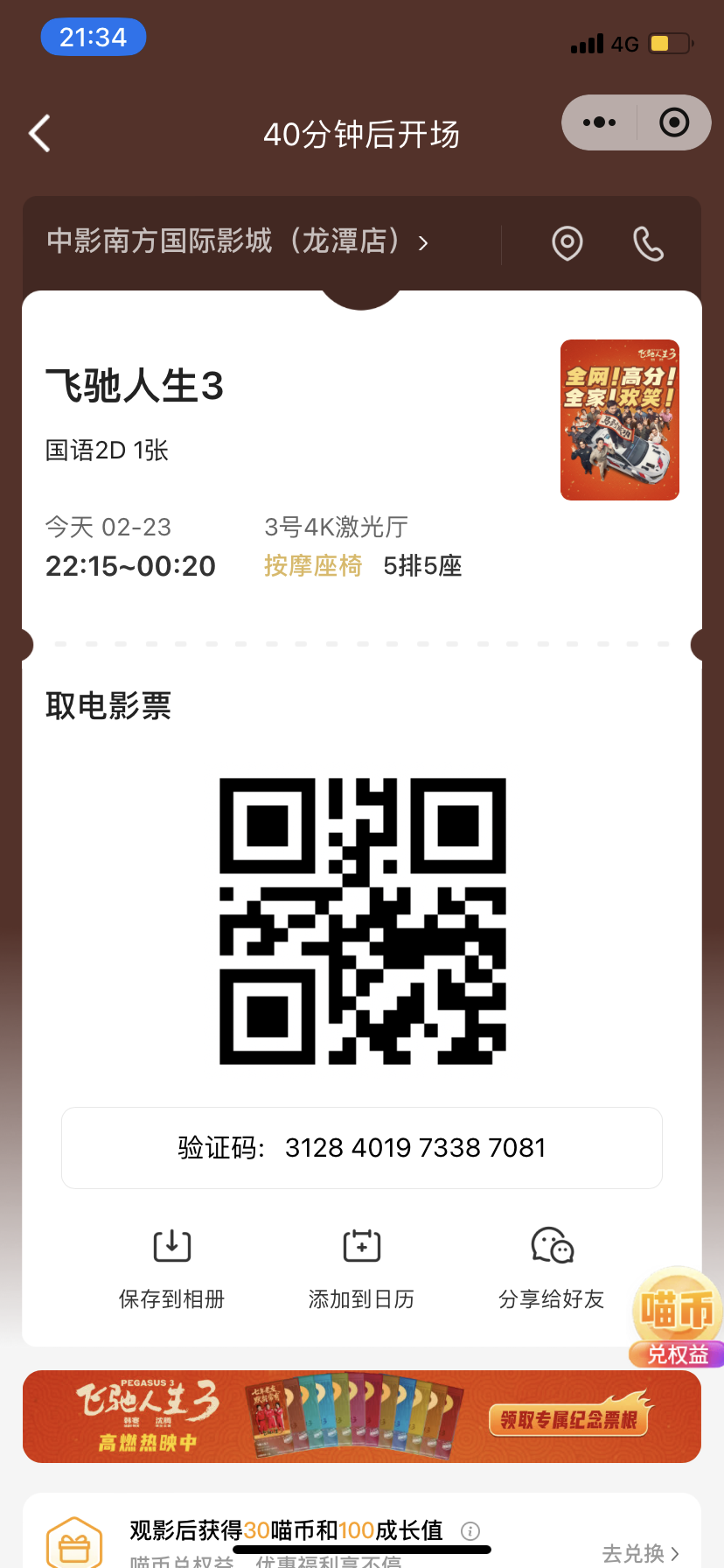The image size is (724, 1568).
Task: Close the mini program with the circle button
Action: pos(674,122)
